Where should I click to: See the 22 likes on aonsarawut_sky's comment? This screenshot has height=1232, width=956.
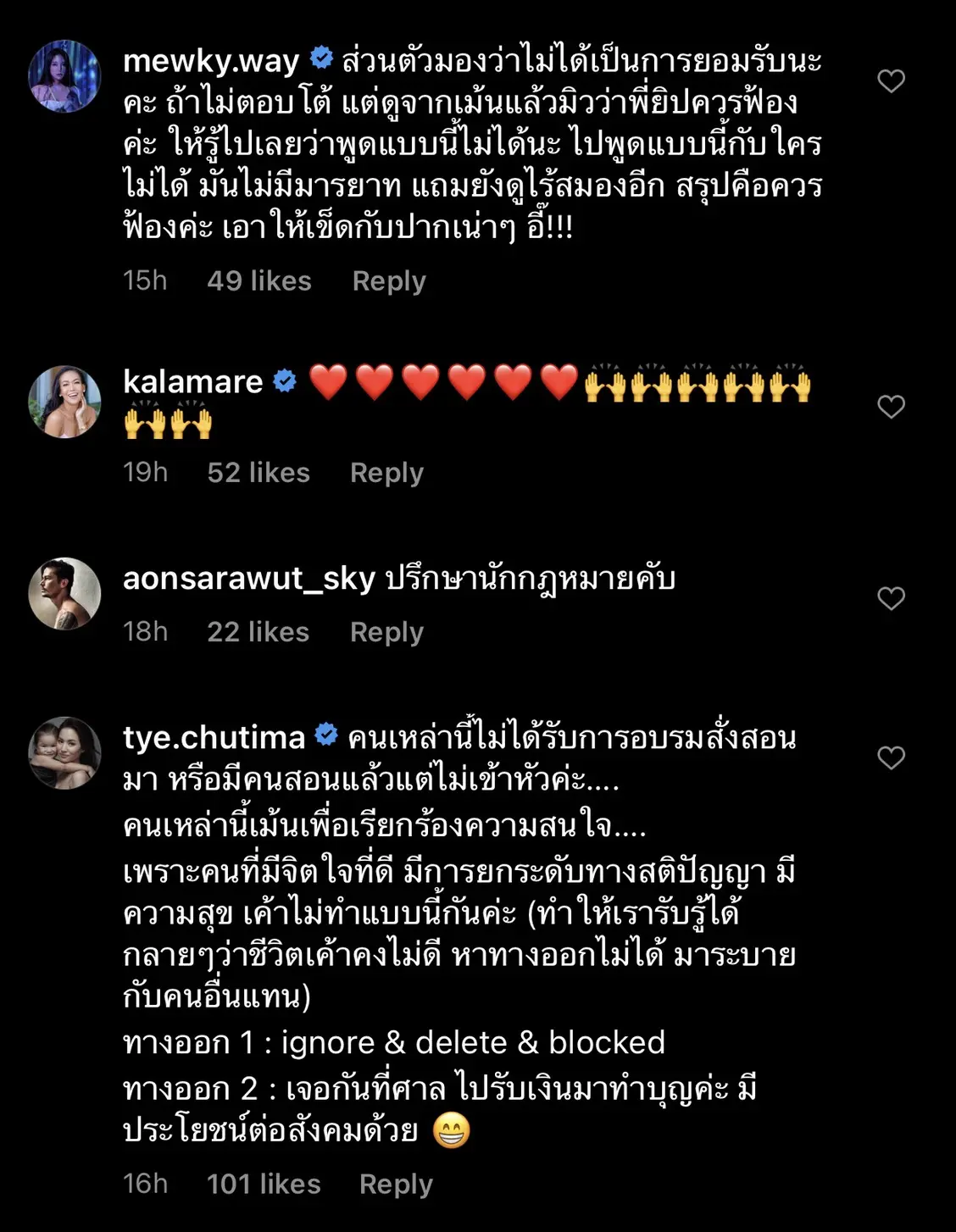coord(258,632)
